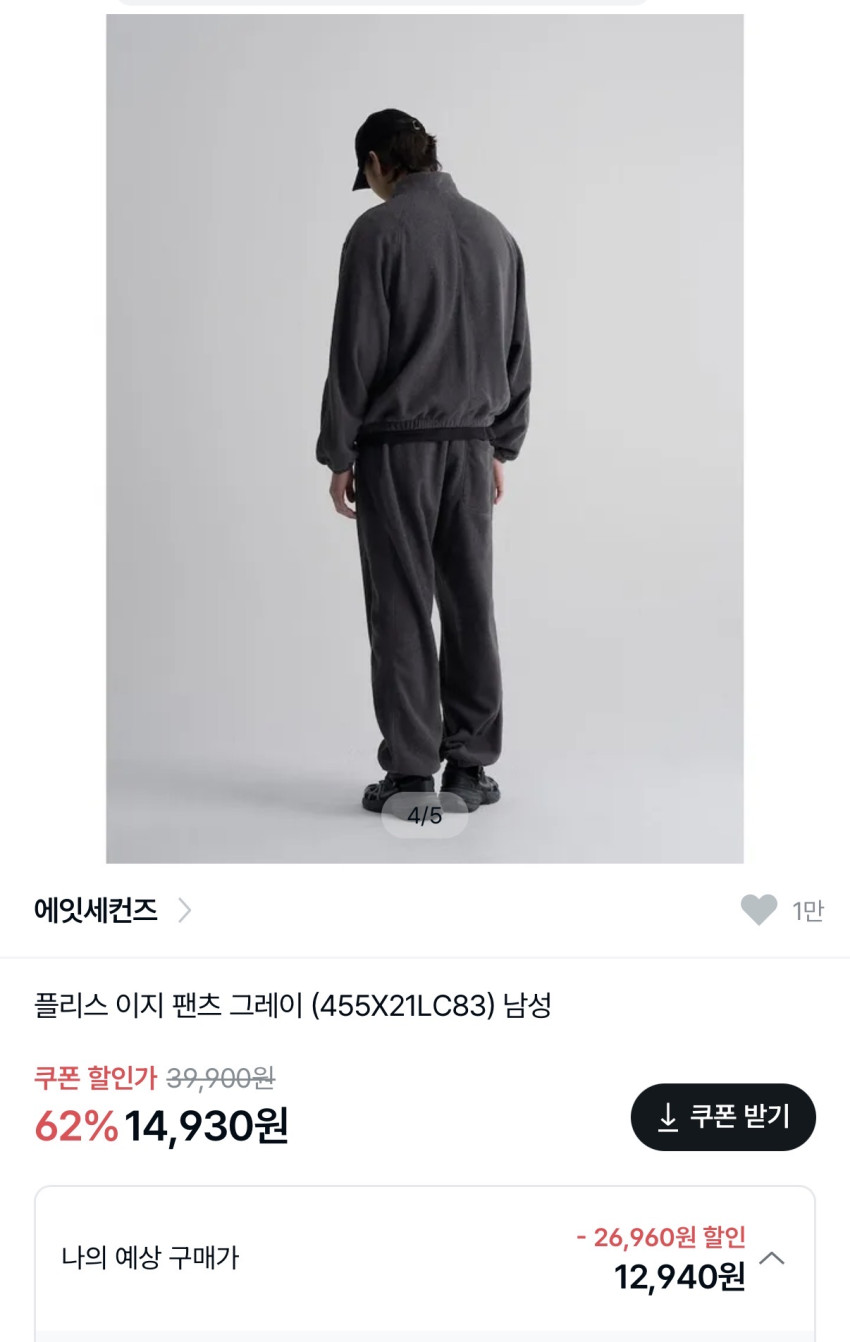Tap the 쿠폰 받기 button

click(723, 1117)
